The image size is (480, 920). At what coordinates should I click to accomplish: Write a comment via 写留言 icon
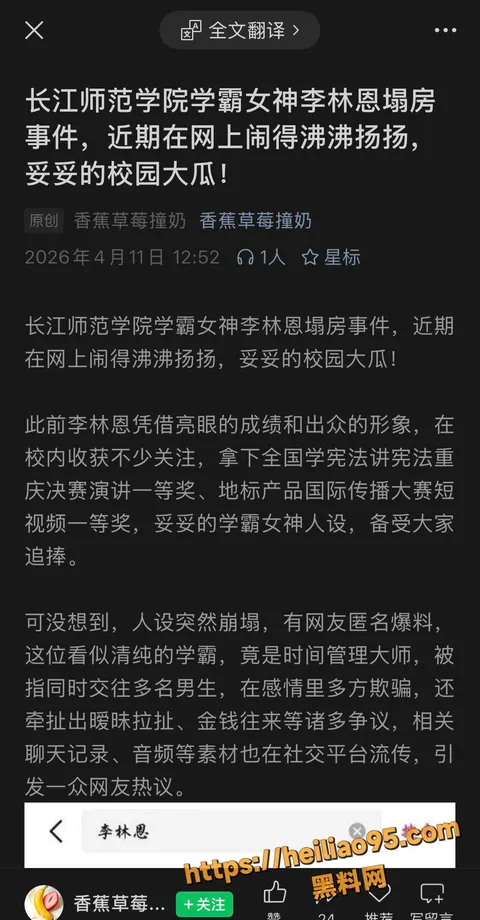click(431, 895)
